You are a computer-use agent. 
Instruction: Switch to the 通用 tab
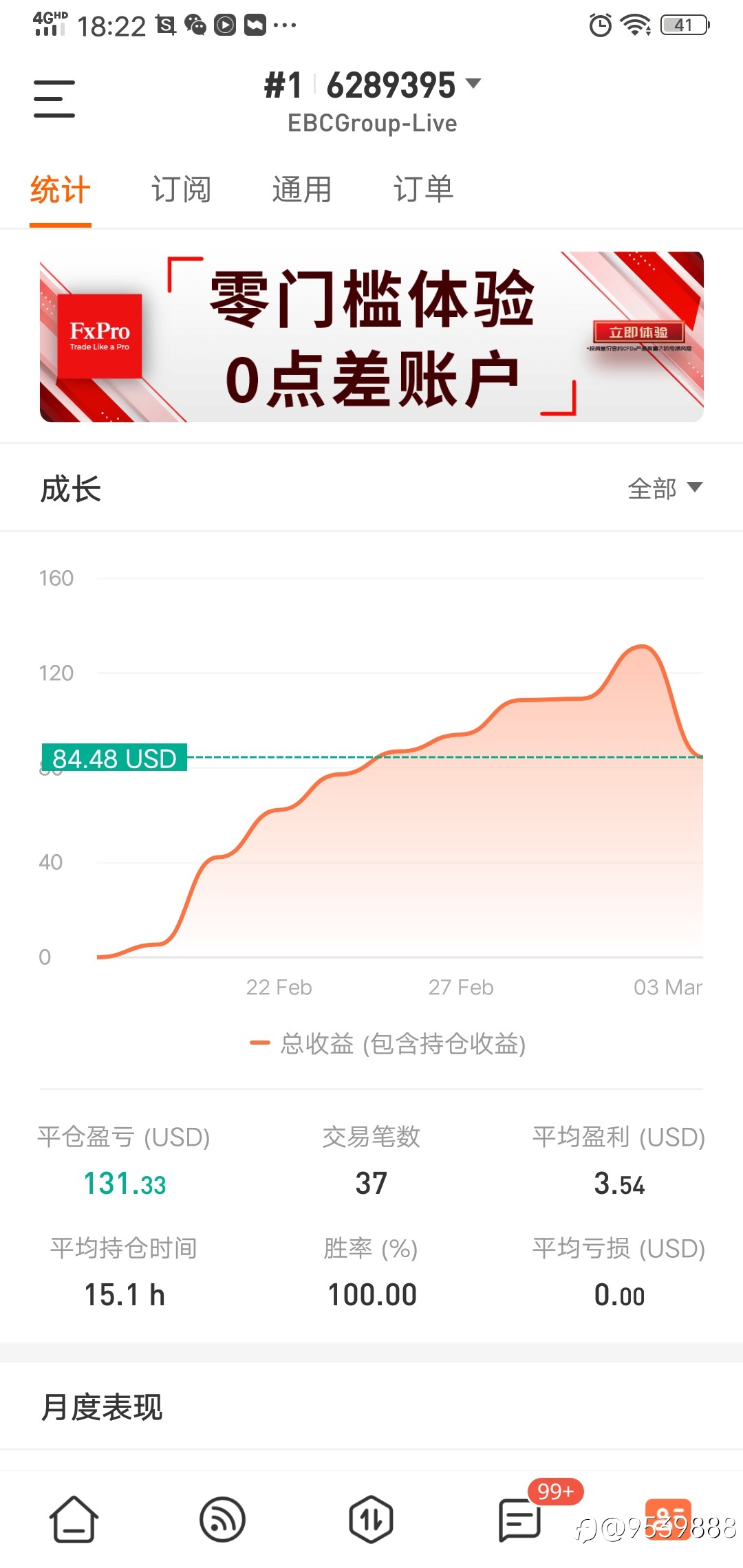(x=302, y=189)
